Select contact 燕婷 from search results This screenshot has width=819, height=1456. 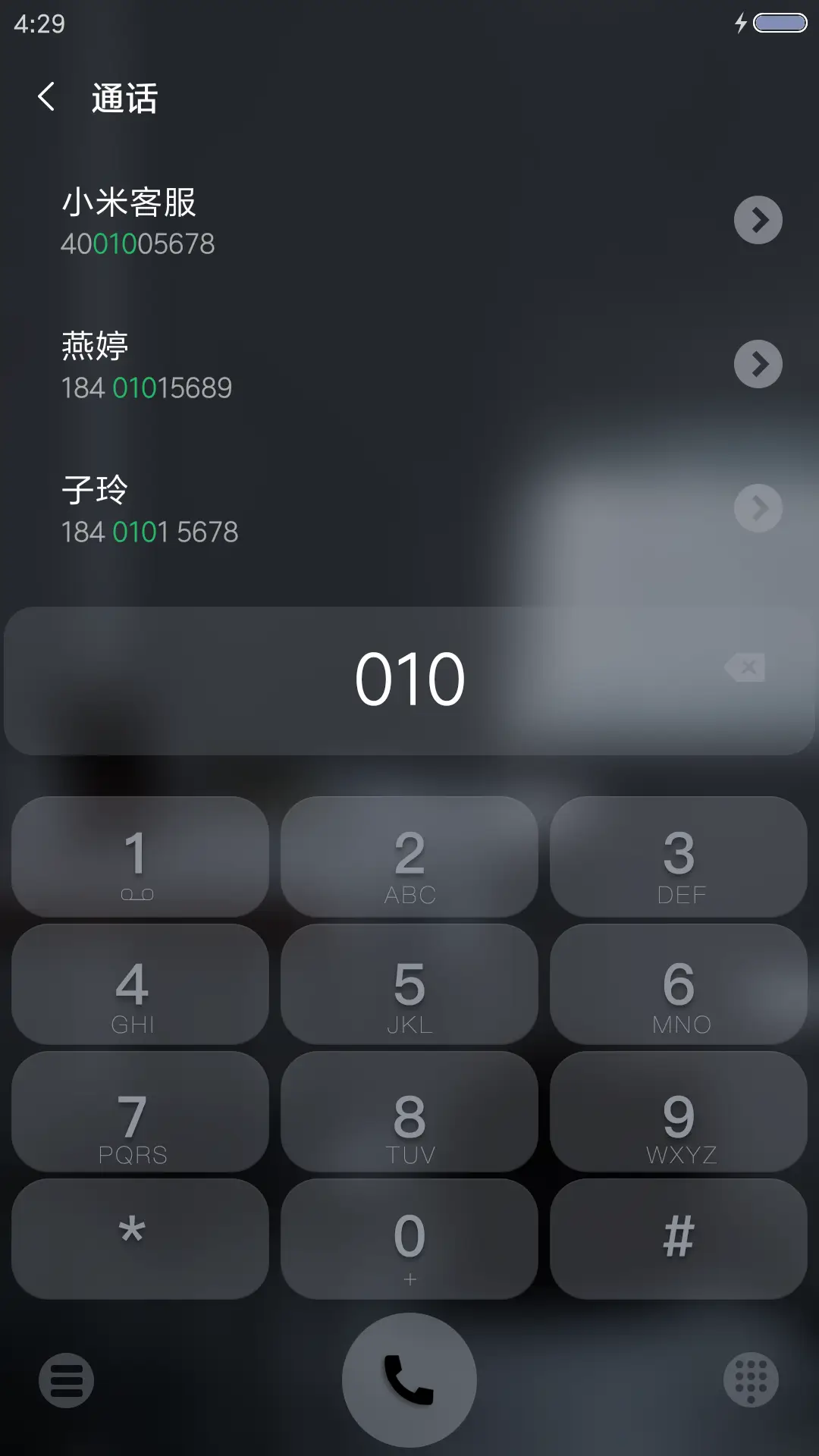click(303, 366)
